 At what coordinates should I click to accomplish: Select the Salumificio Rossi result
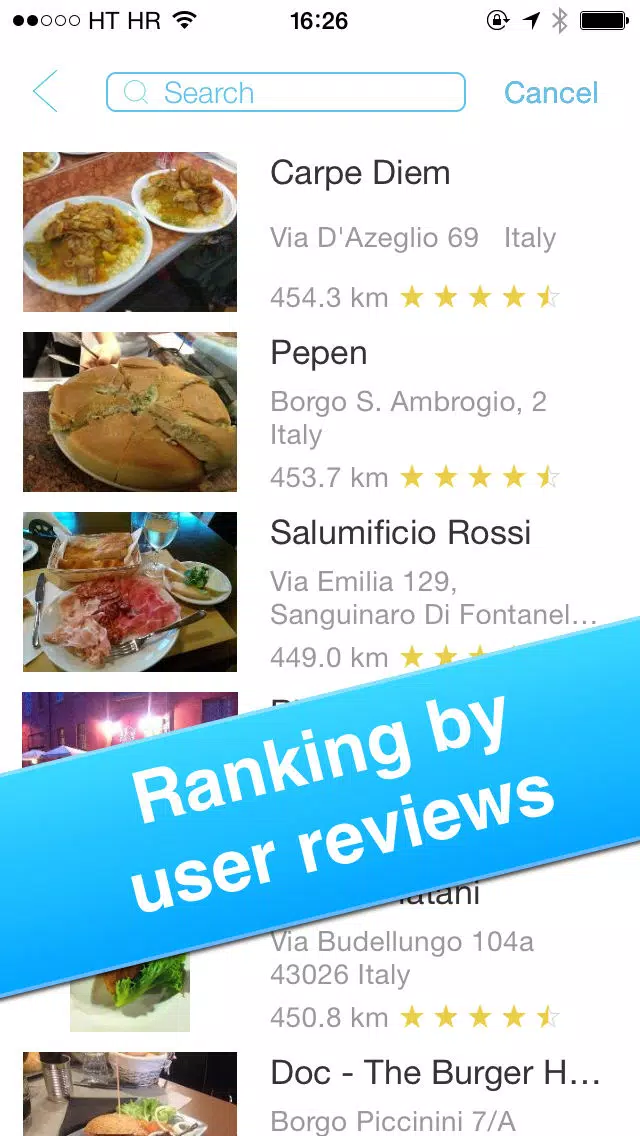(x=320, y=591)
